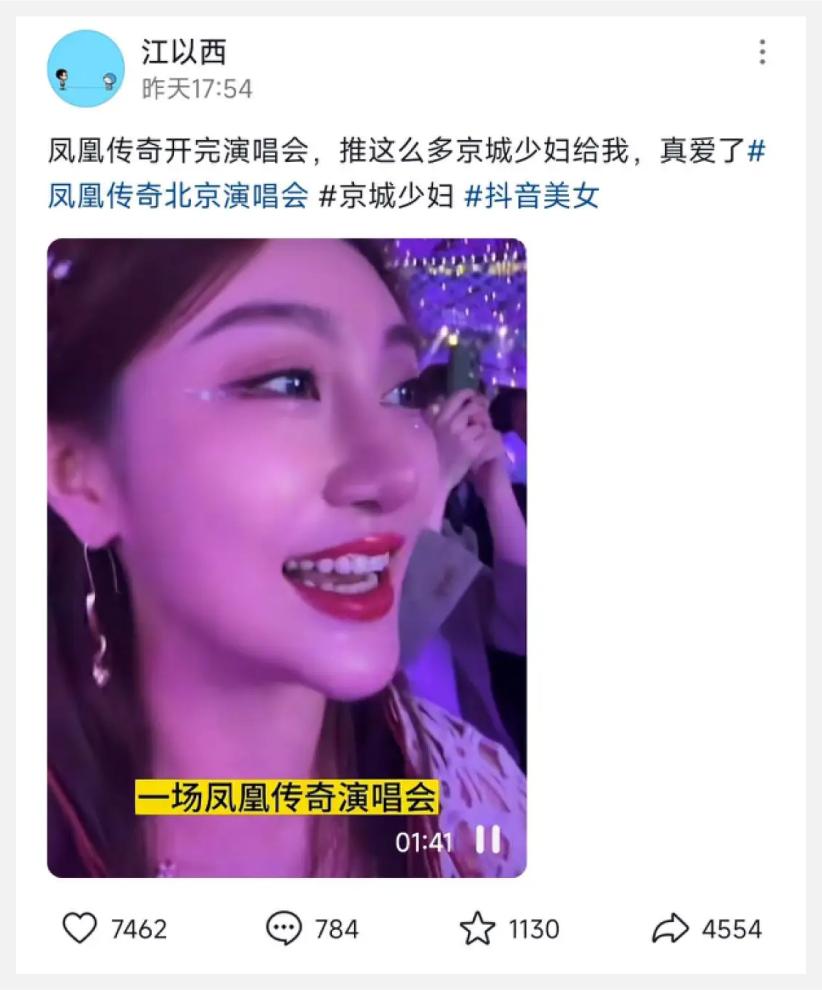Favorite the post with the star icon
Image resolution: width=822 pixels, height=990 pixels.
pos(478,929)
